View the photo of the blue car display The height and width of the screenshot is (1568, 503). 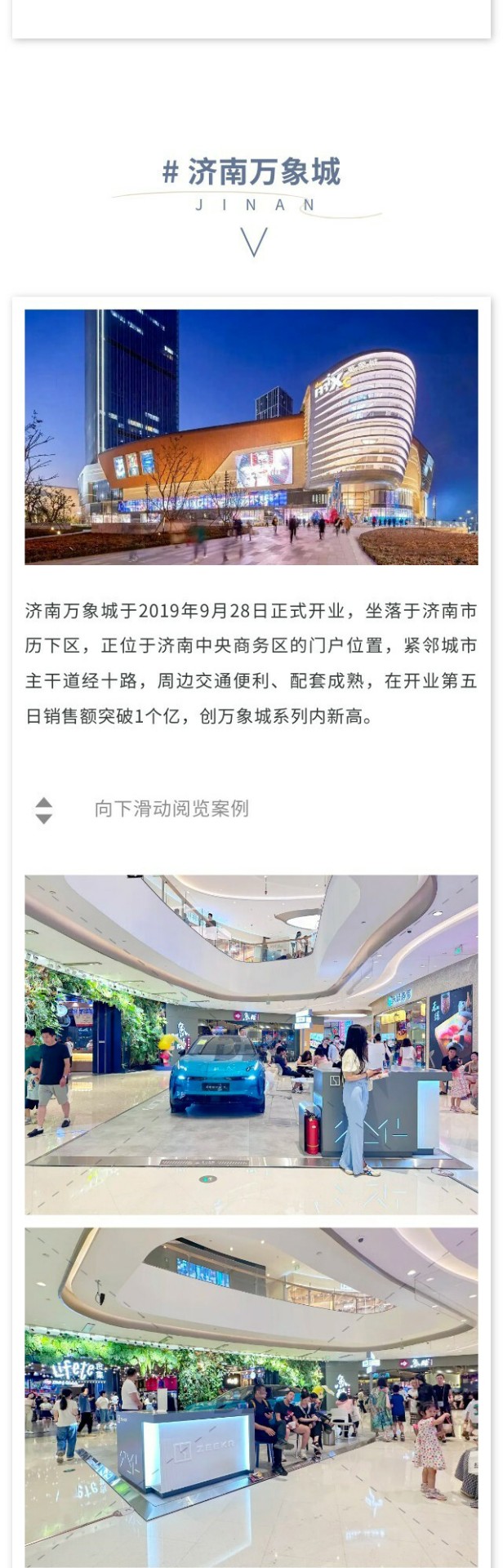[251, 1044]
